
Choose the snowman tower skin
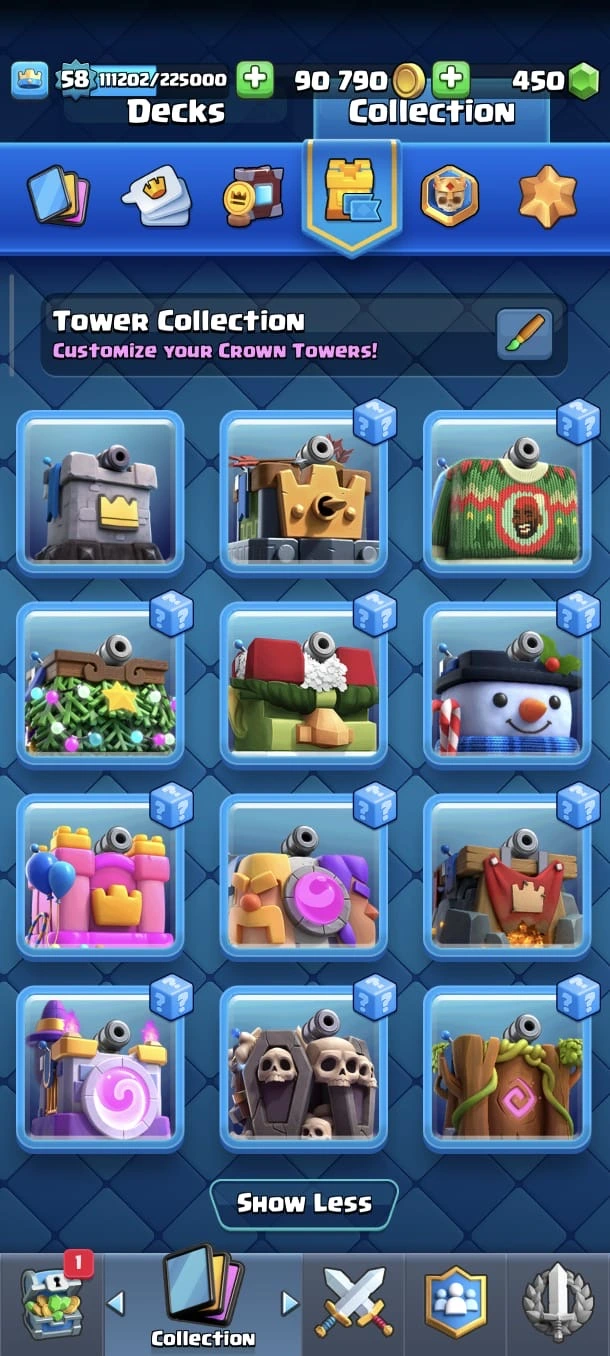click(x=506, y=685)
